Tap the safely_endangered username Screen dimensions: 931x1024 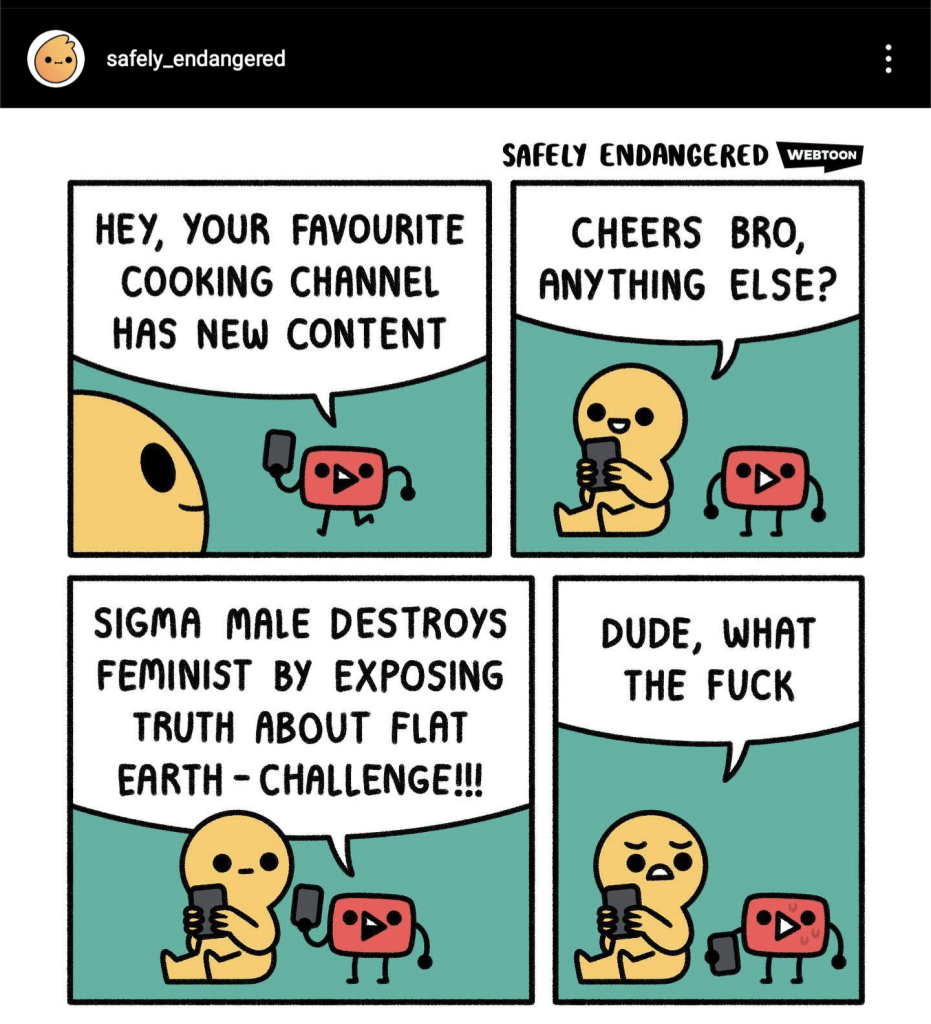(x=196, y=59)
